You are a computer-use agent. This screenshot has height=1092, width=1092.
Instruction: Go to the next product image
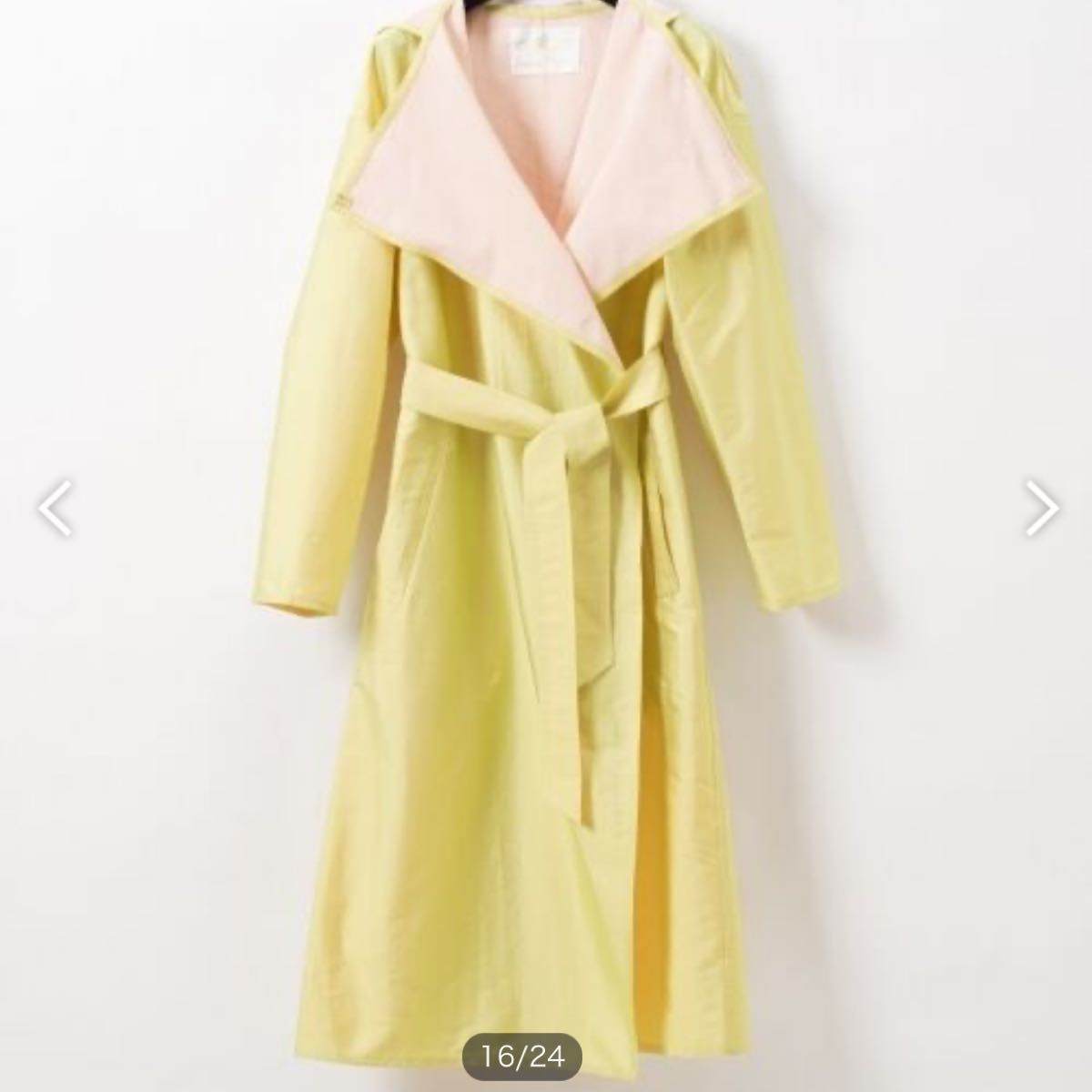click(x=1042, y=508)
